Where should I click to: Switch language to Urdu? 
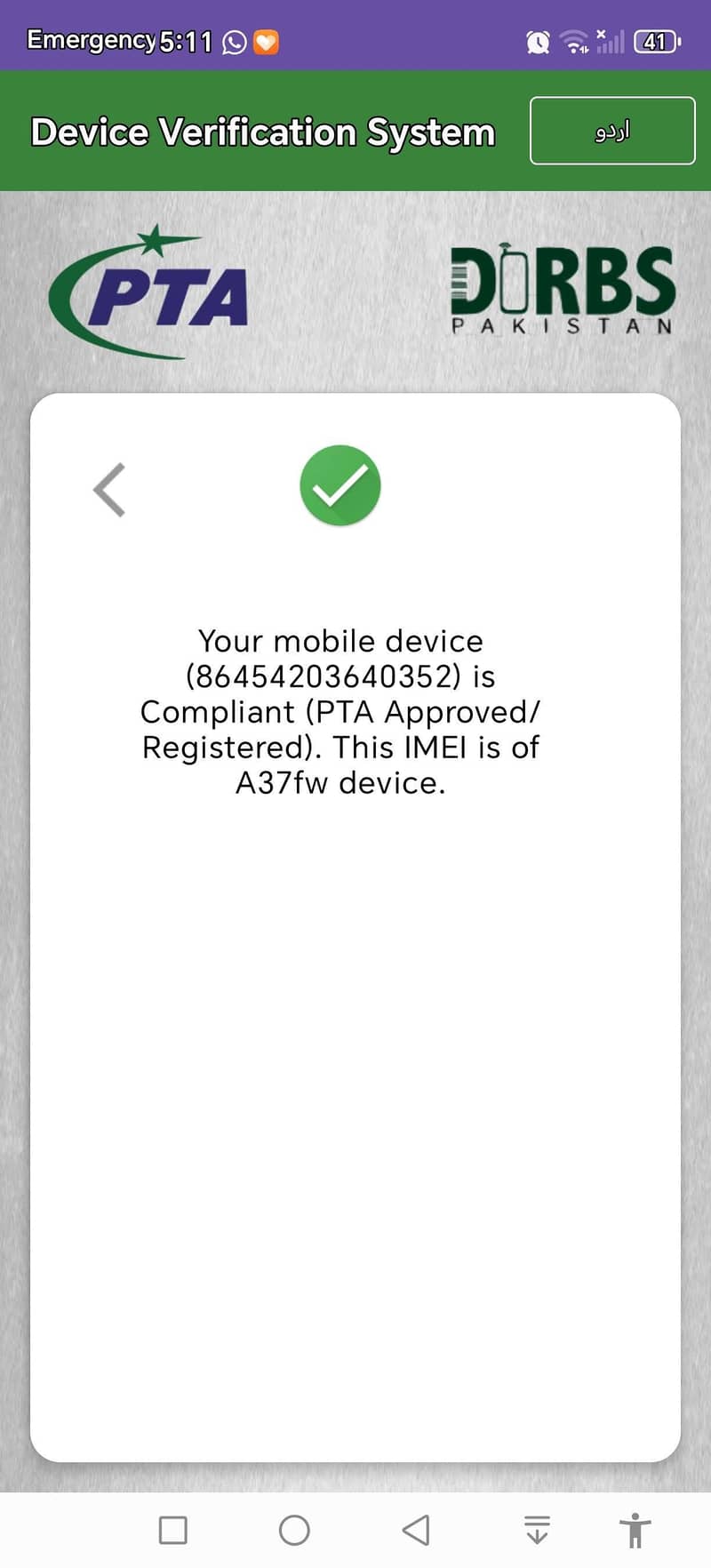611,131
